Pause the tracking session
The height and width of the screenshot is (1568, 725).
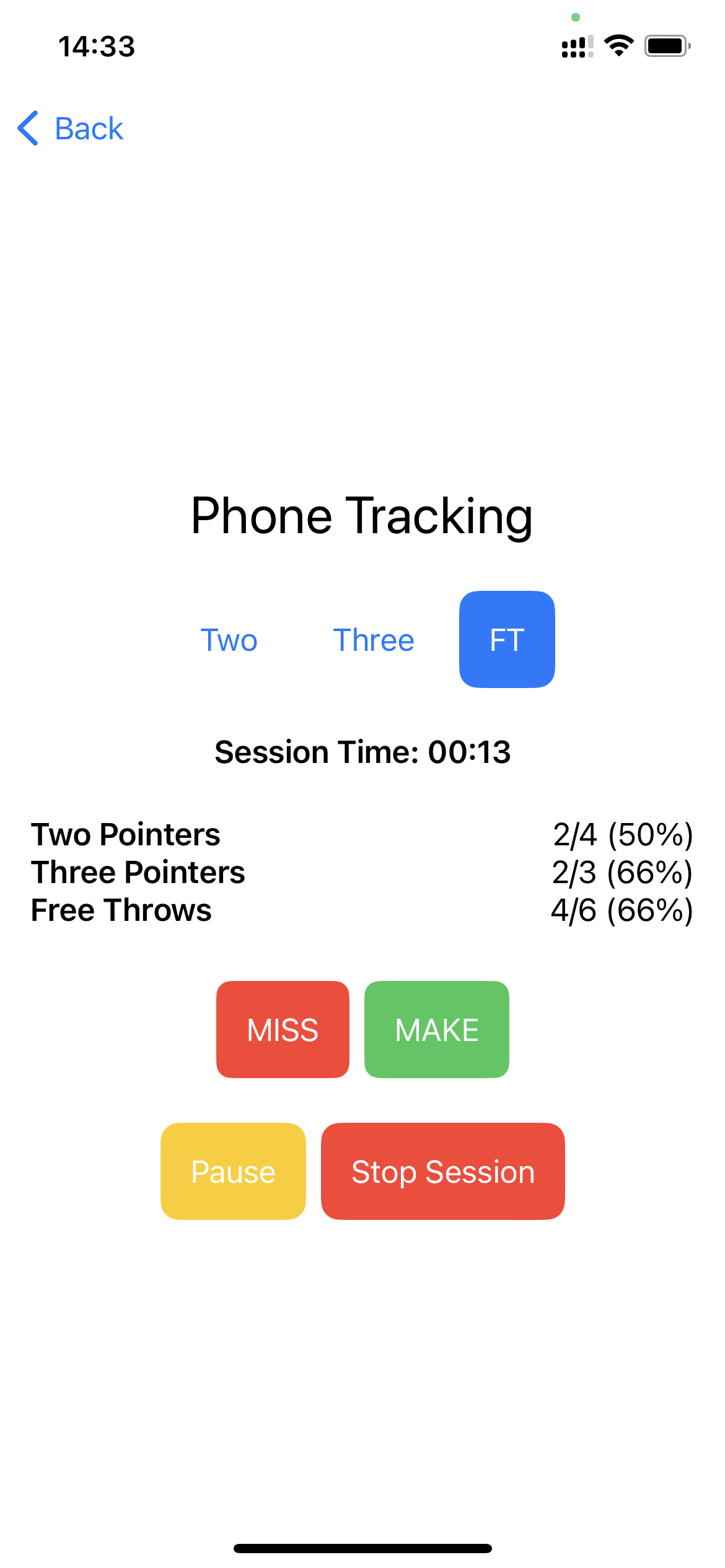coord(233,1171)
